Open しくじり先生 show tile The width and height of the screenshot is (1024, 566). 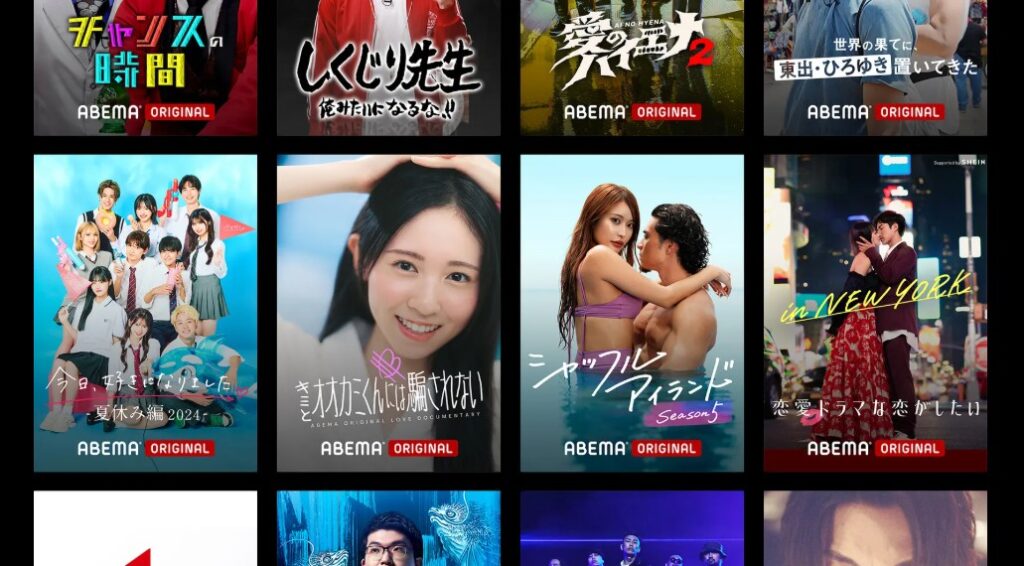(x=388, y=66)
